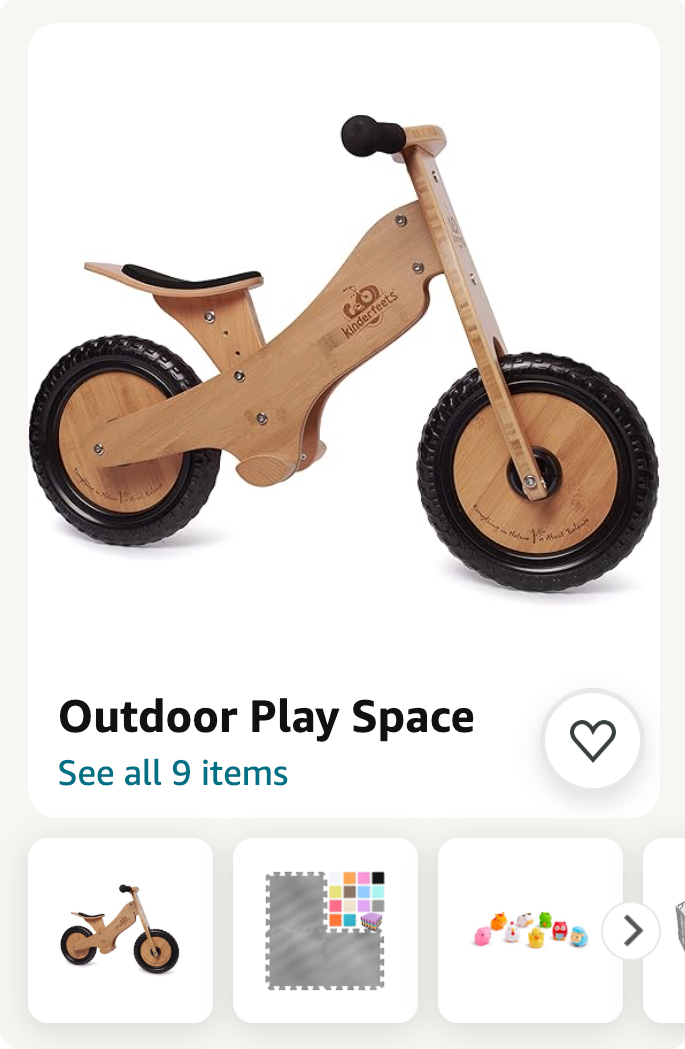Select the gray foam play mat thumbnail

[325, 930]
